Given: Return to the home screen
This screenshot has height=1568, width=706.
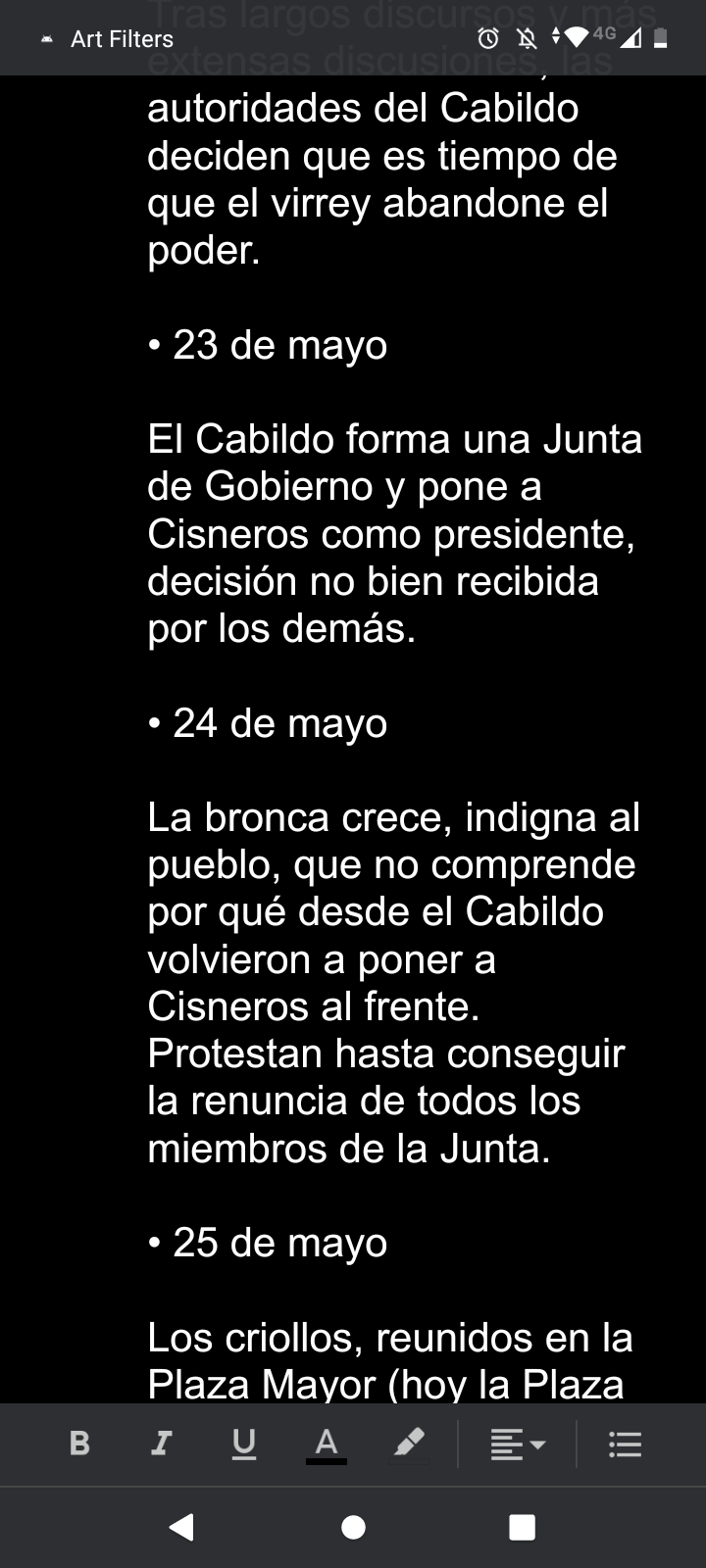Looking at the screenshot, I should [353, 1527].
